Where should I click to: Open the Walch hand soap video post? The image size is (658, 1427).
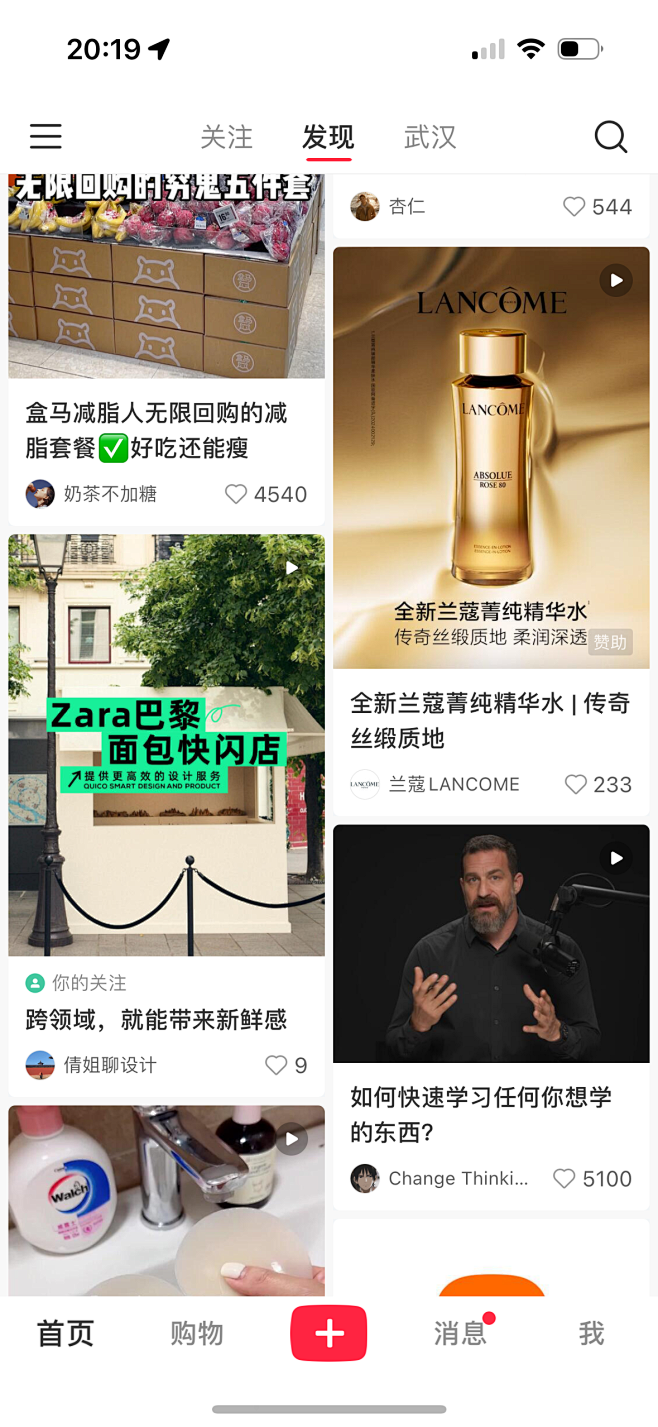[x=166, y=1200]
